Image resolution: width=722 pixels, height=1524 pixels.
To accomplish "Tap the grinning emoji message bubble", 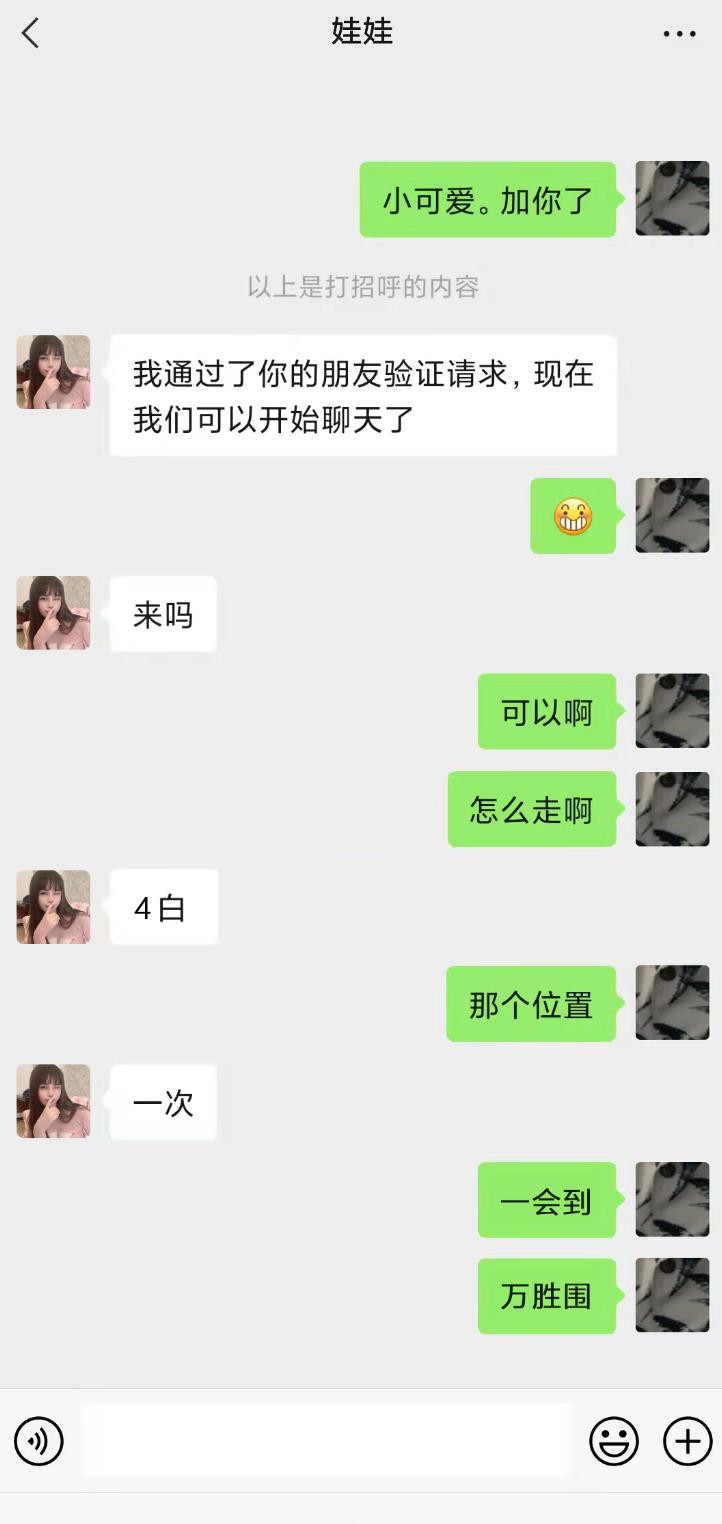I will click(x=572, y=516).
